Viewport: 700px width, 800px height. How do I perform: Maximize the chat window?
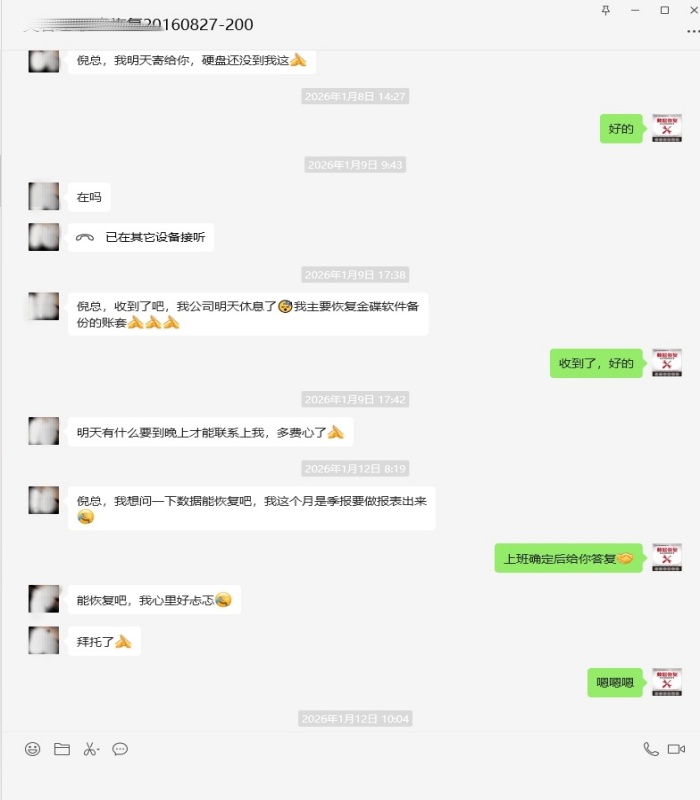click(664, 10)
